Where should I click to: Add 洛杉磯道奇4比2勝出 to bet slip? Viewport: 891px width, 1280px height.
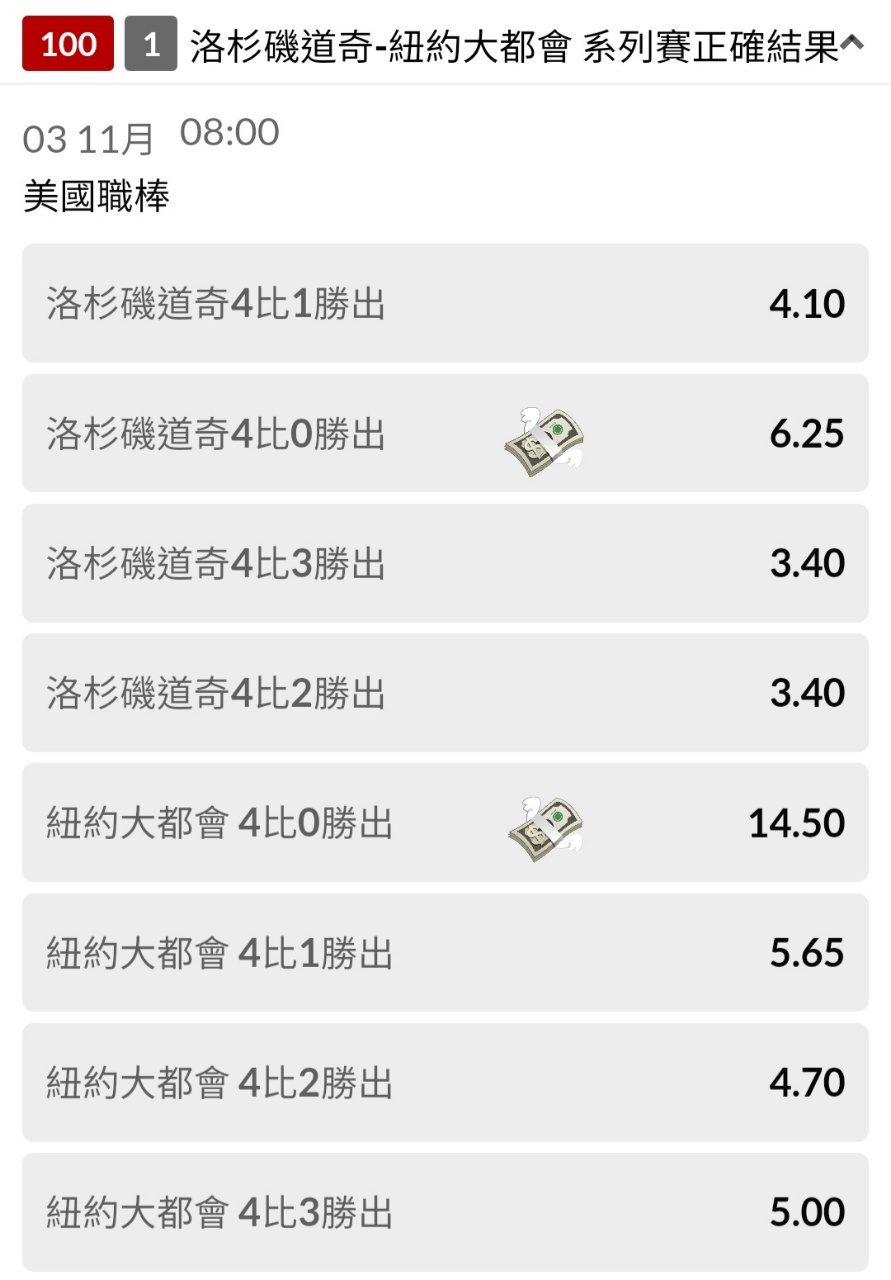[x=445, y=693]
